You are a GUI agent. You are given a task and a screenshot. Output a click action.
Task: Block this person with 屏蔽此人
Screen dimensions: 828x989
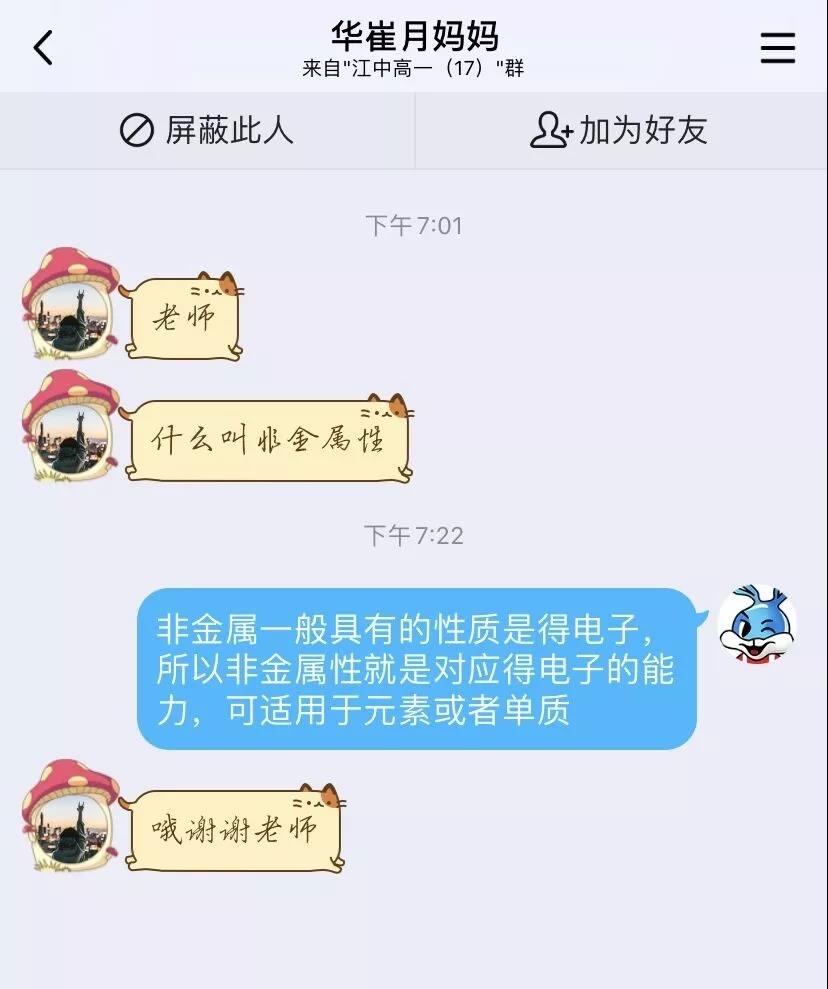coord(207,130)
